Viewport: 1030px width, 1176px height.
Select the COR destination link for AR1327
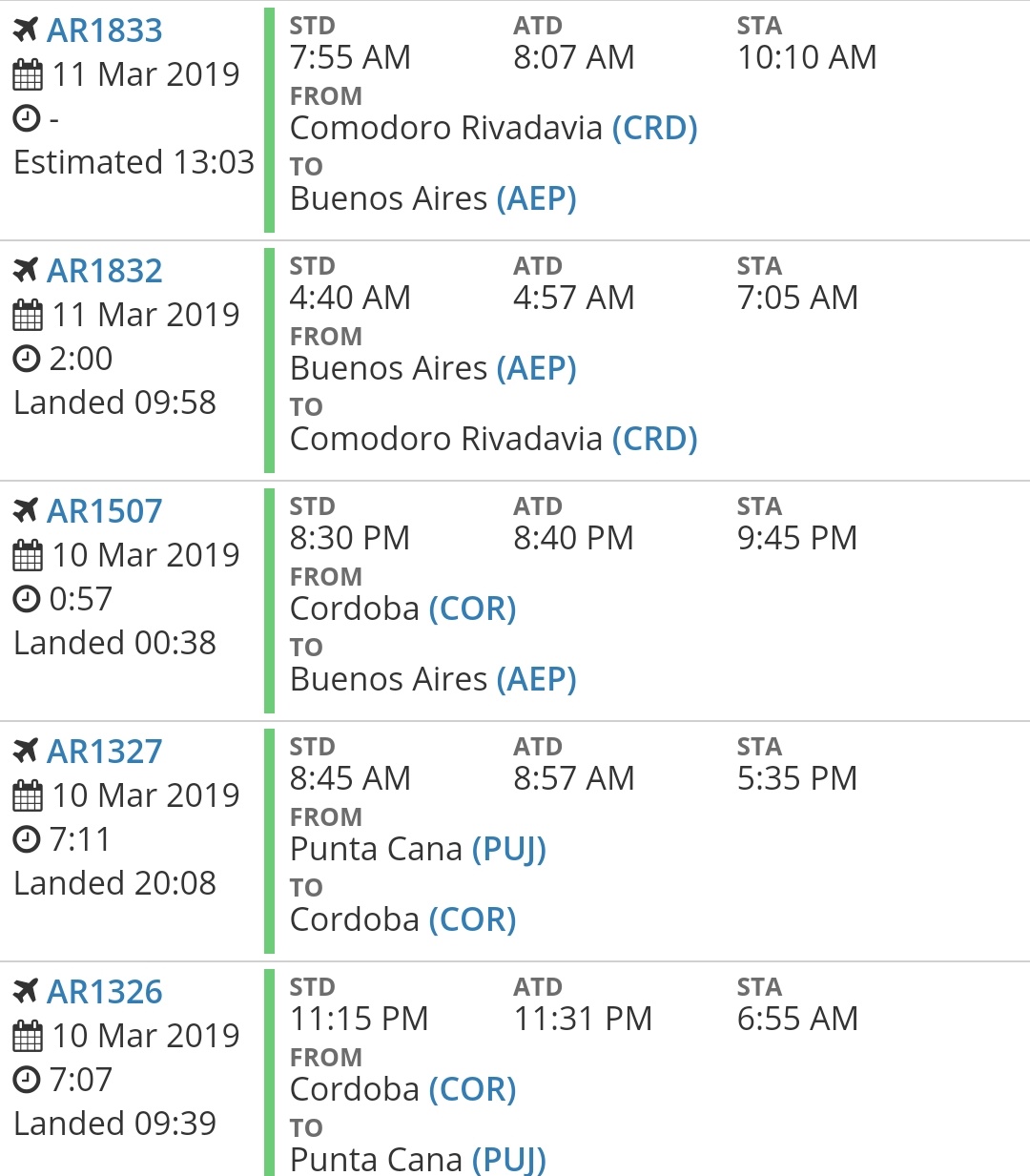[472, 919]
